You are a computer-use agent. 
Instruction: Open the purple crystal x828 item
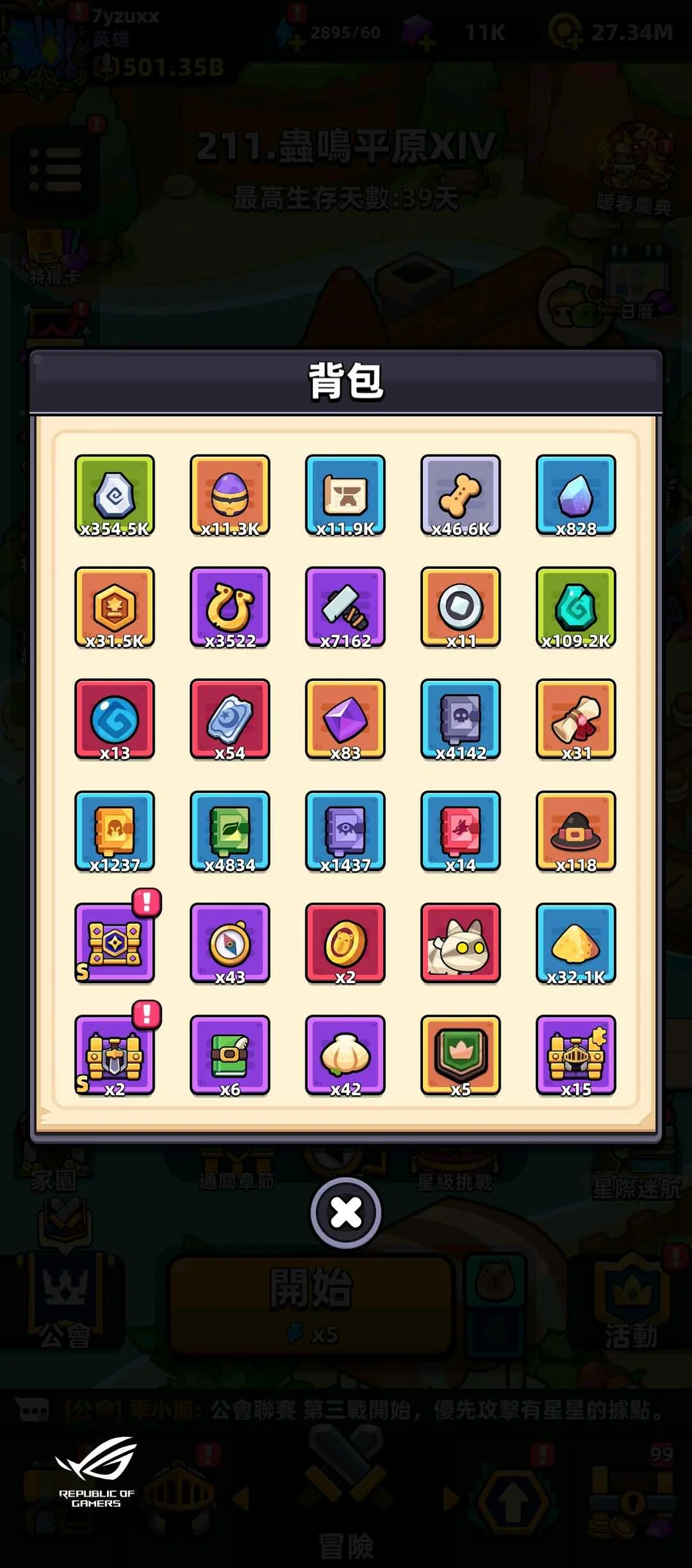coord(576,494)
